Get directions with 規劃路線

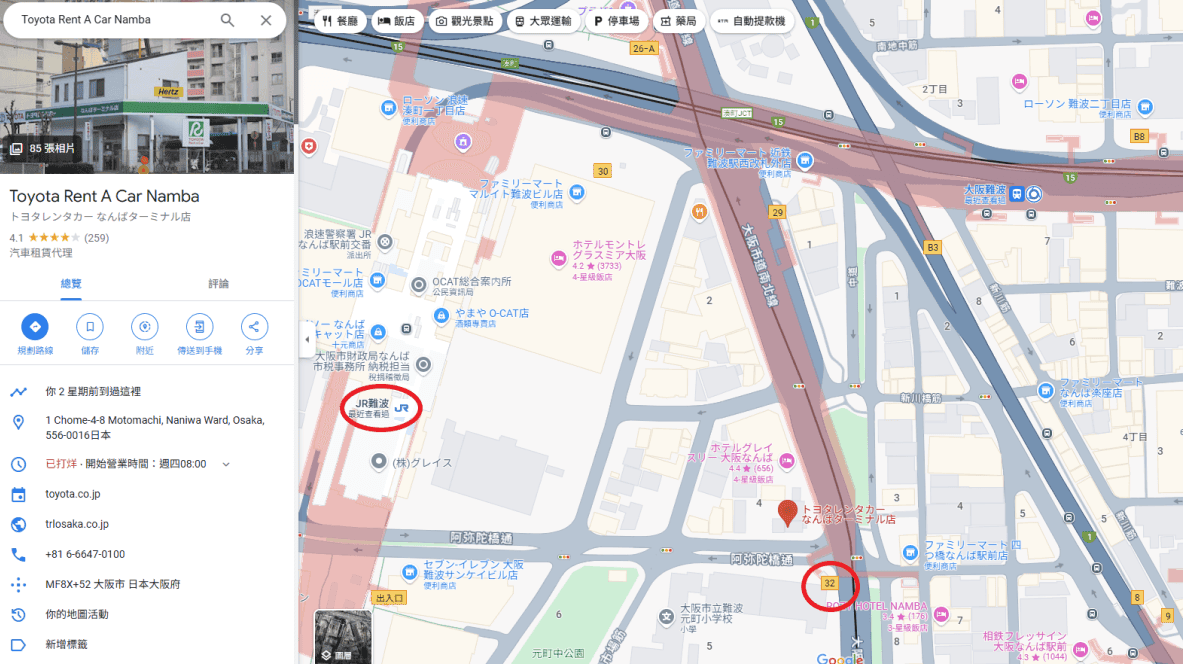point(35,327)
